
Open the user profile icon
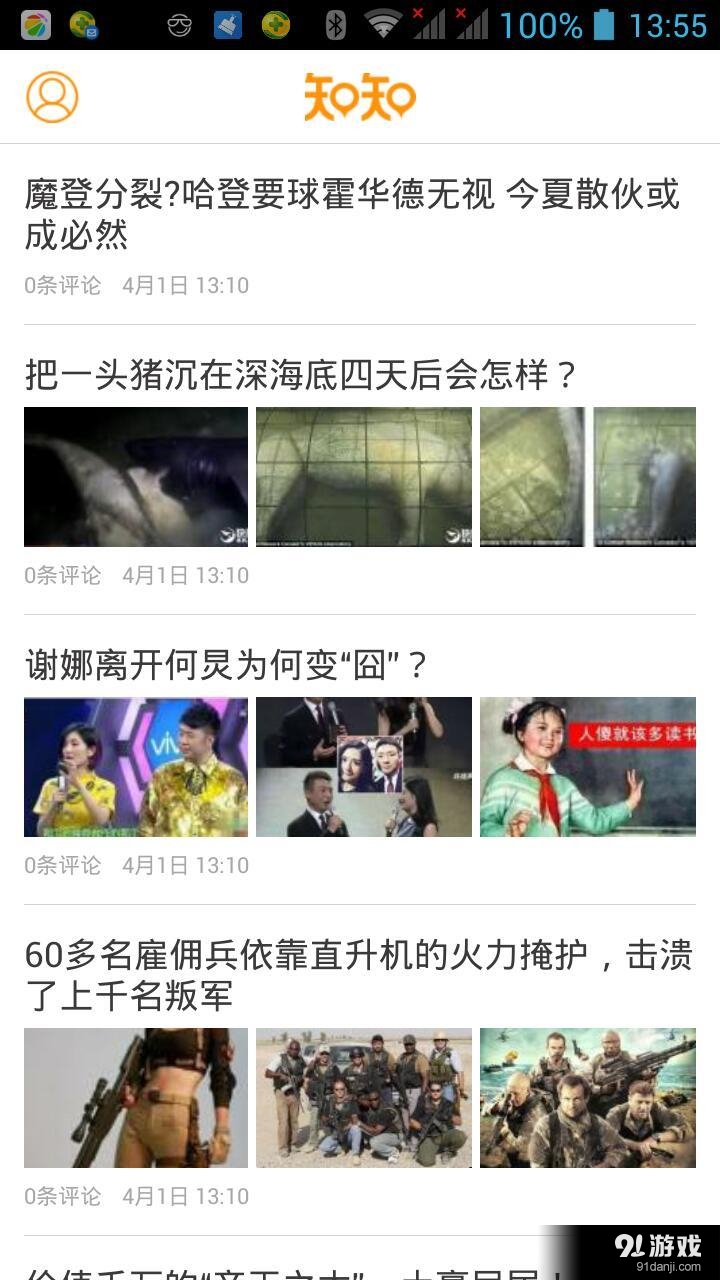click(x=52, y=97)
